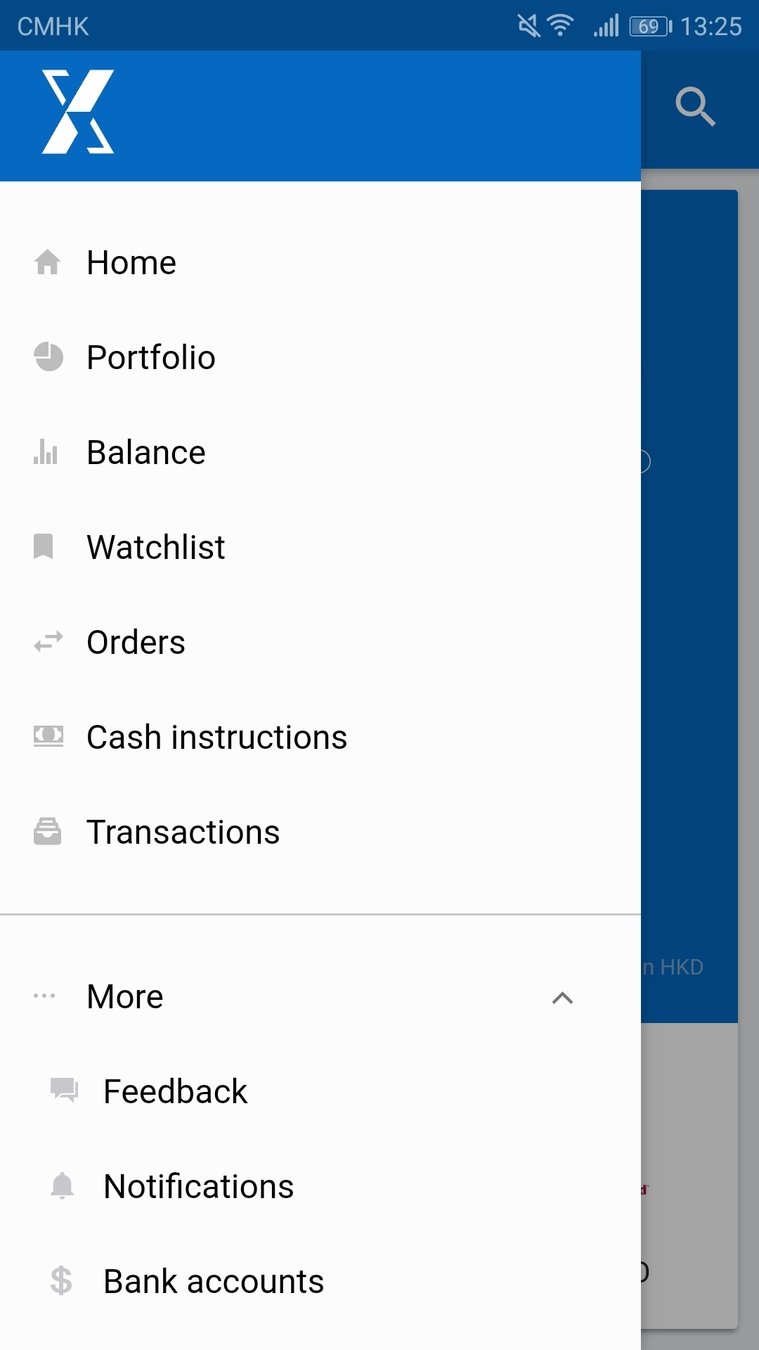View the Balance page
759x1350 pixels.
(x=146, y=453)
